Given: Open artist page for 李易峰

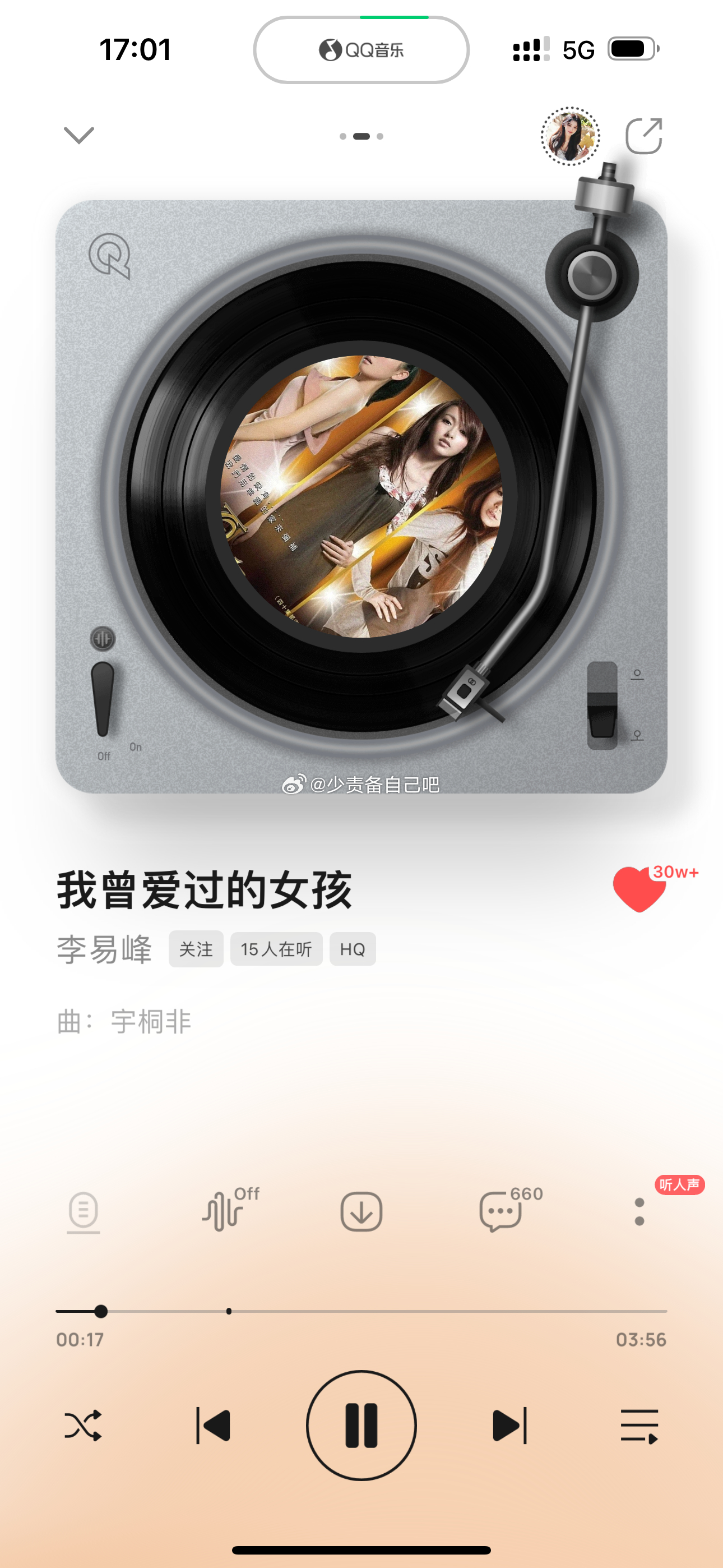Looking at the screenshot, I should click(104, 949).
